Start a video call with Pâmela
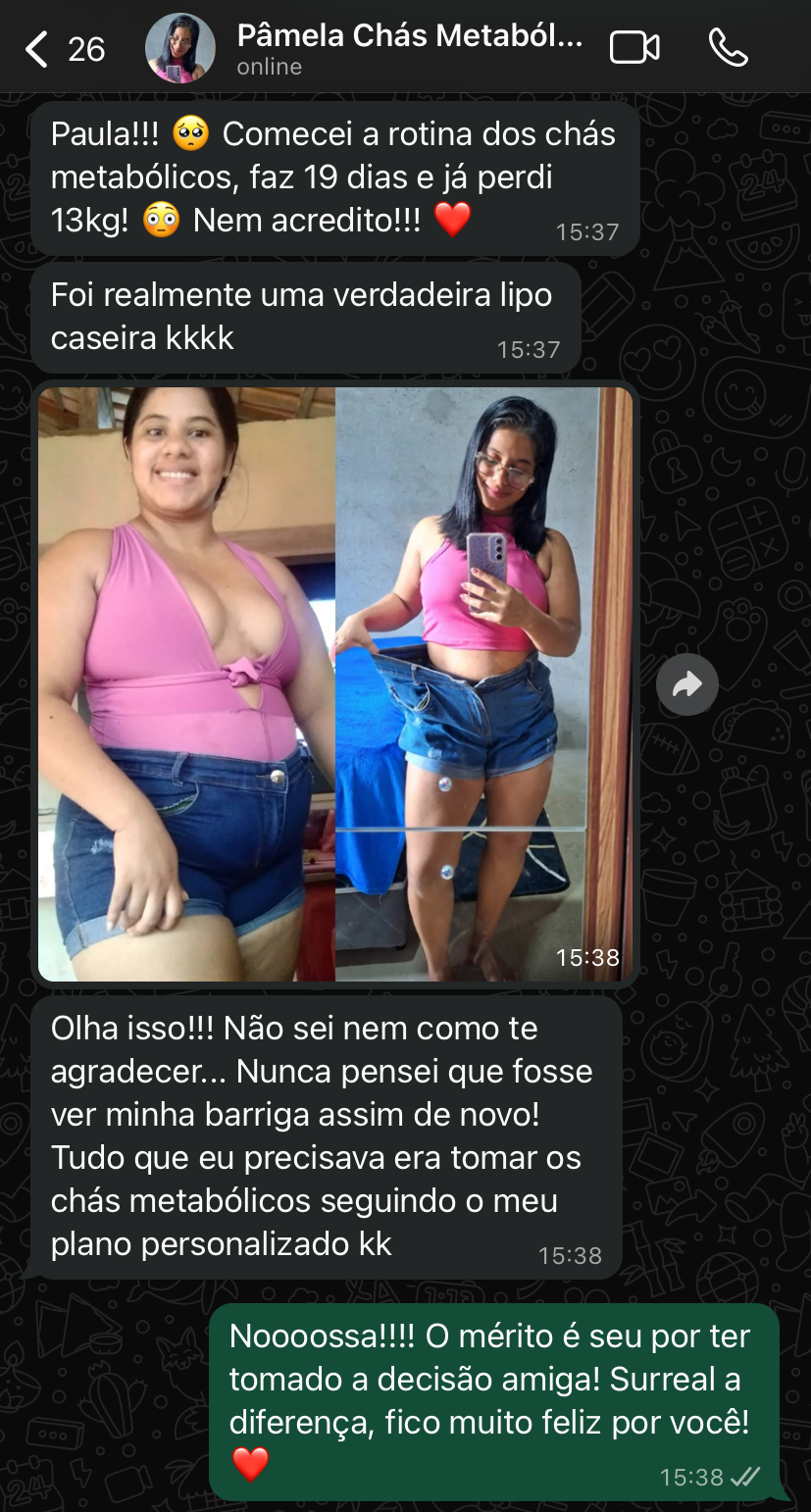The height and width of the screenshot is (1512, 811). [x=634, y=47]
